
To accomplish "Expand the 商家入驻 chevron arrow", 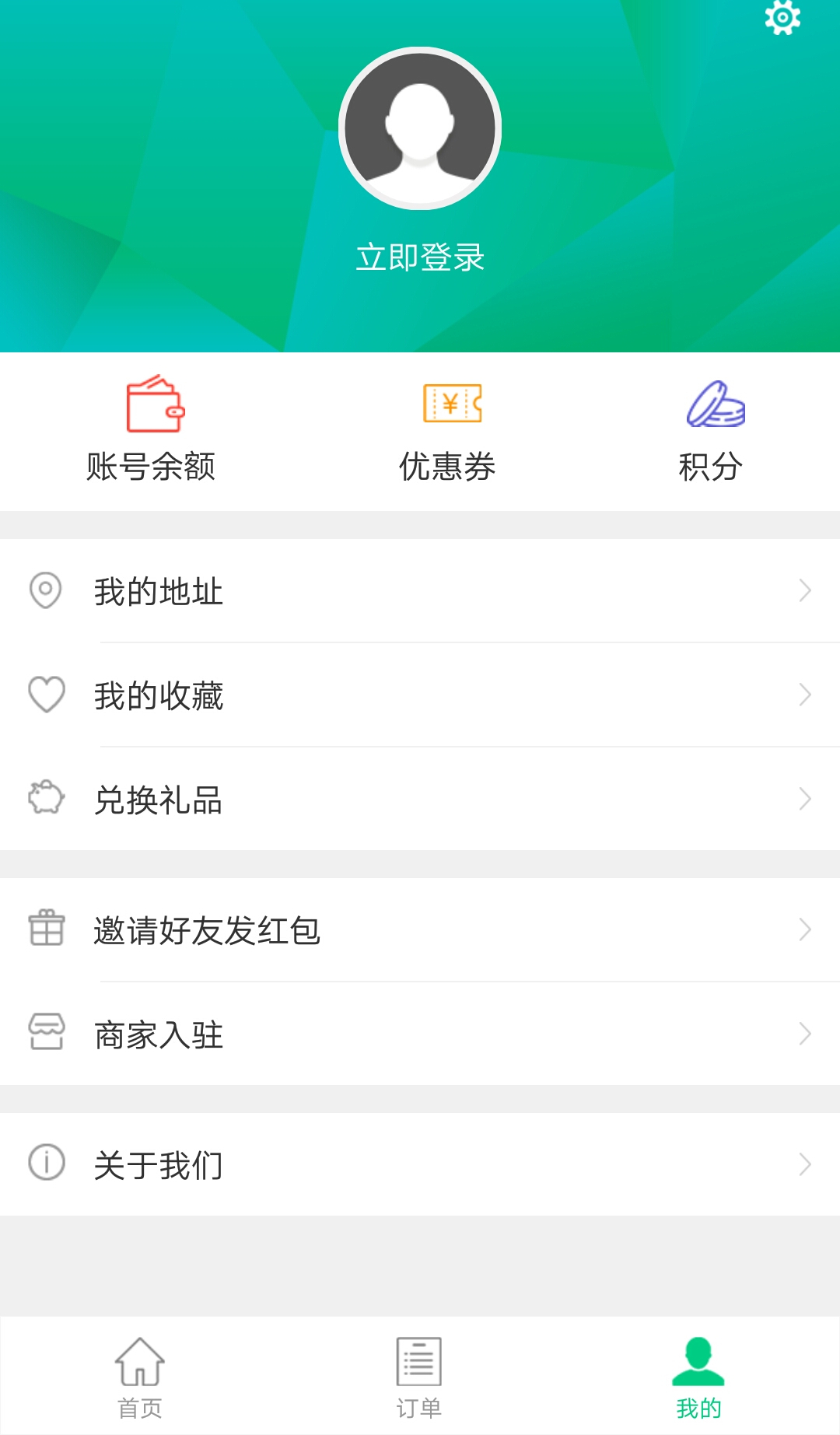I will (806, 1034).
